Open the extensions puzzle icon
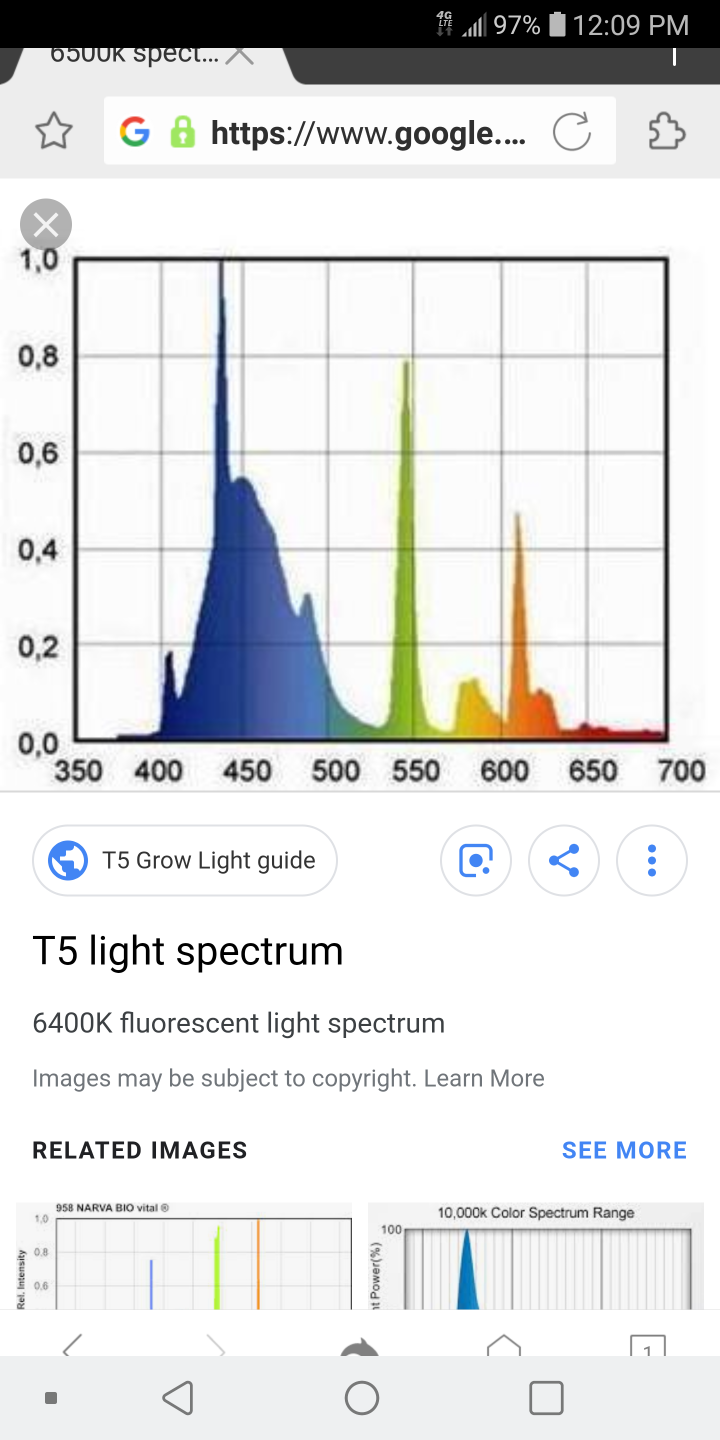Screen dimensions: 720x1440 tap(666, 131)
